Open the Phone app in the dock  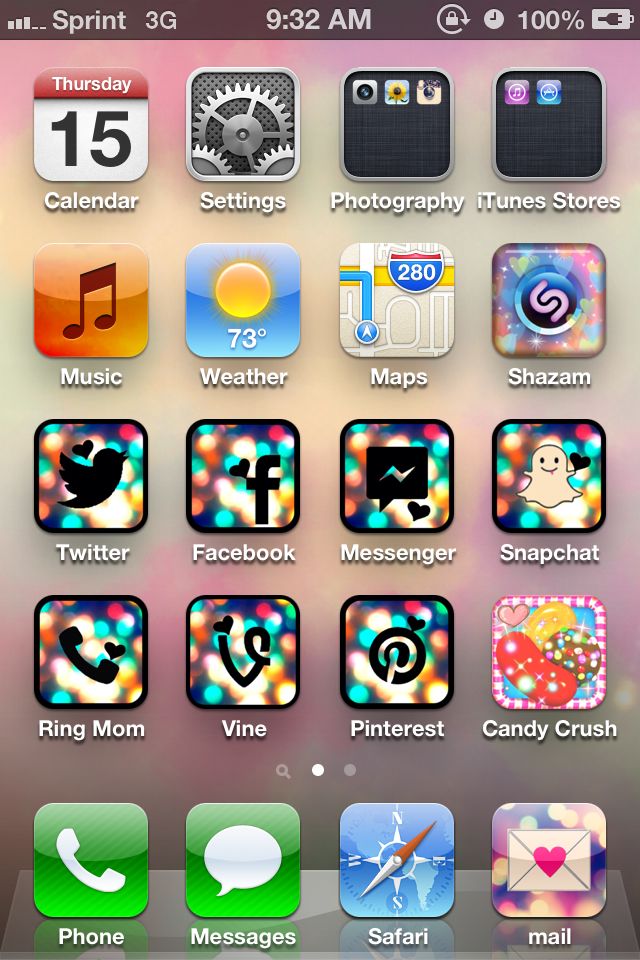coord(91,860)
